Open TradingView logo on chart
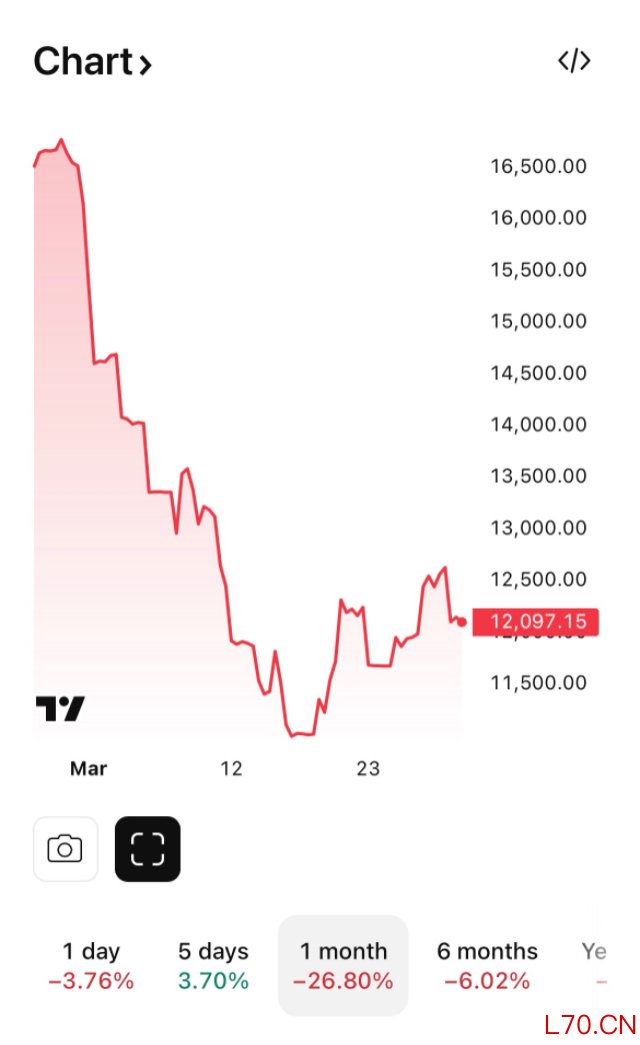The height and width of the screenshot is (1045, 640). coord(61,709)
